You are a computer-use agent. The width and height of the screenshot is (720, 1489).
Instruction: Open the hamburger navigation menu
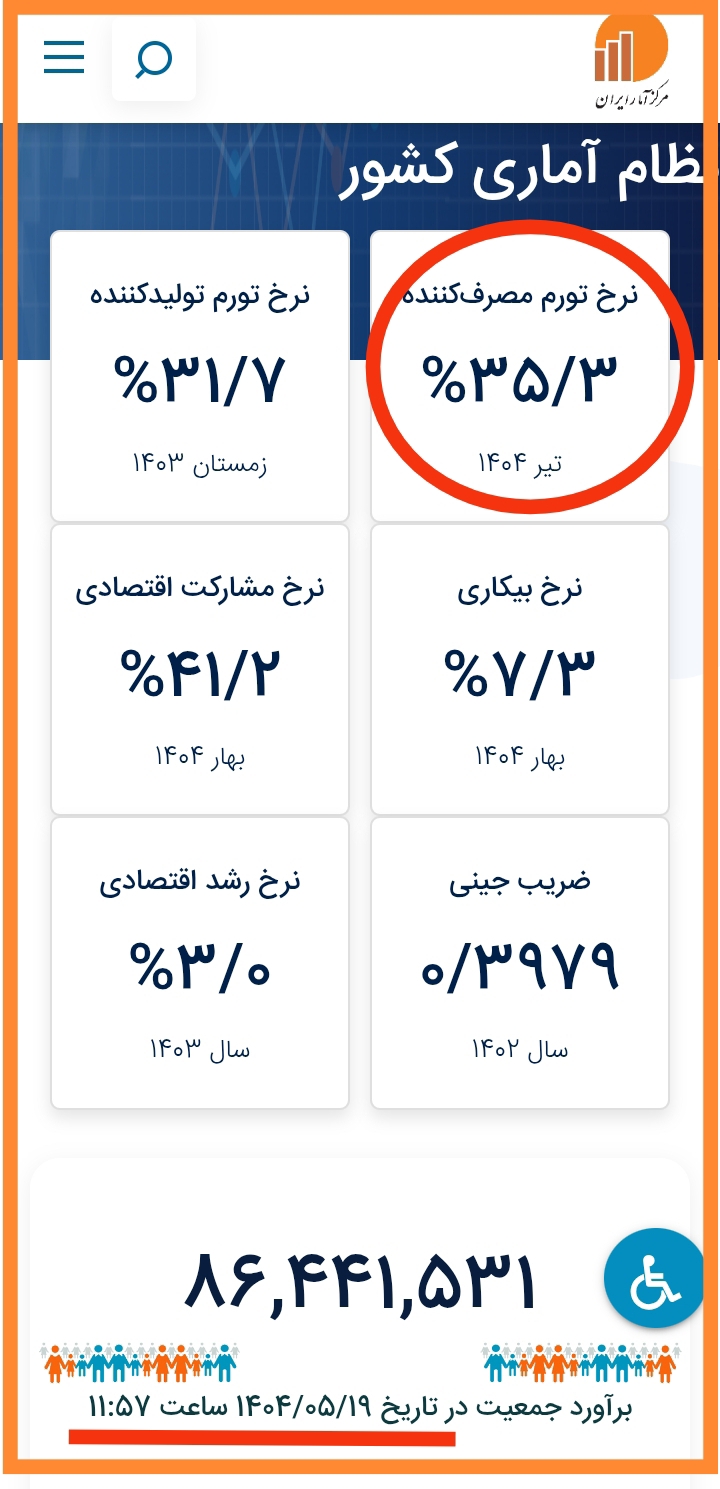point(63,58)
